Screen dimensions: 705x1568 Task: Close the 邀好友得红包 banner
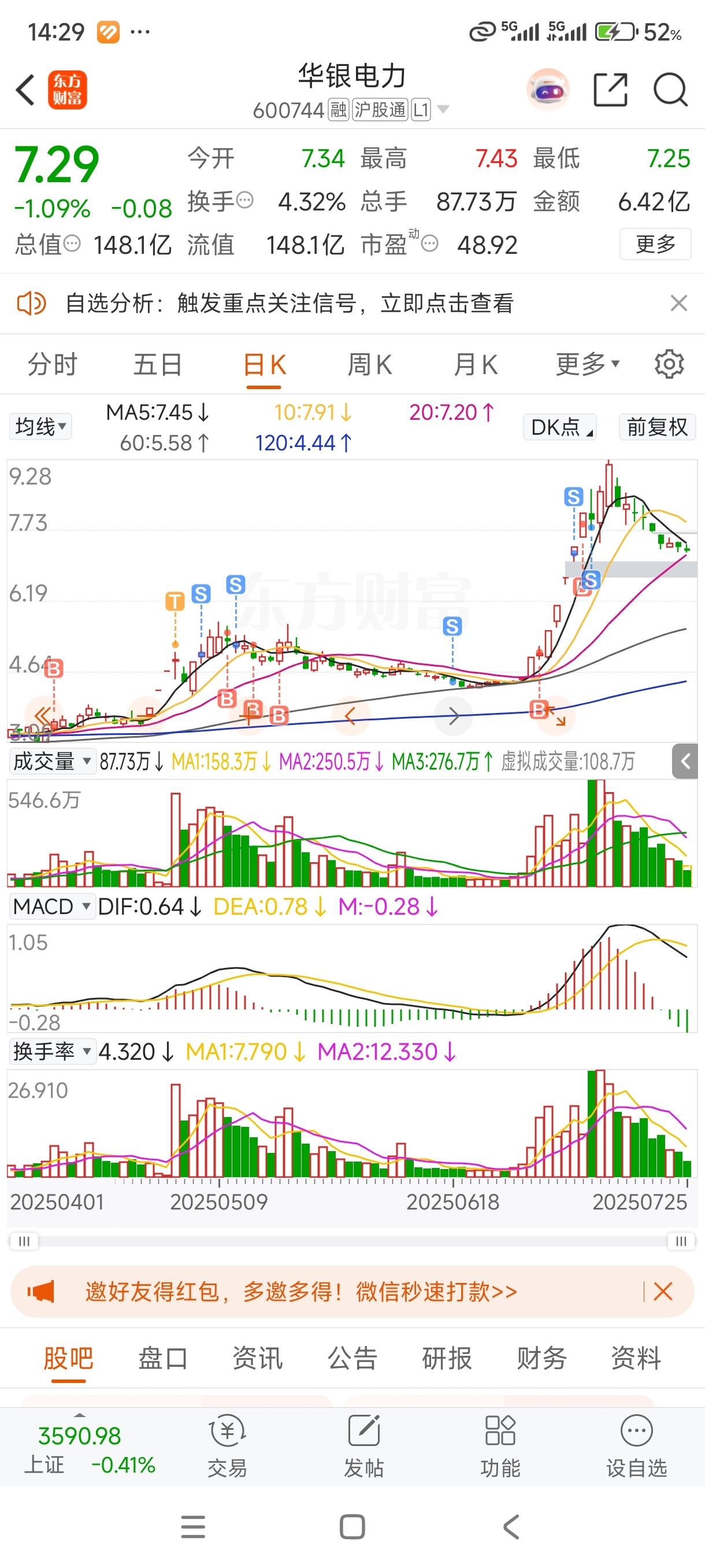tap(662, 1290)
